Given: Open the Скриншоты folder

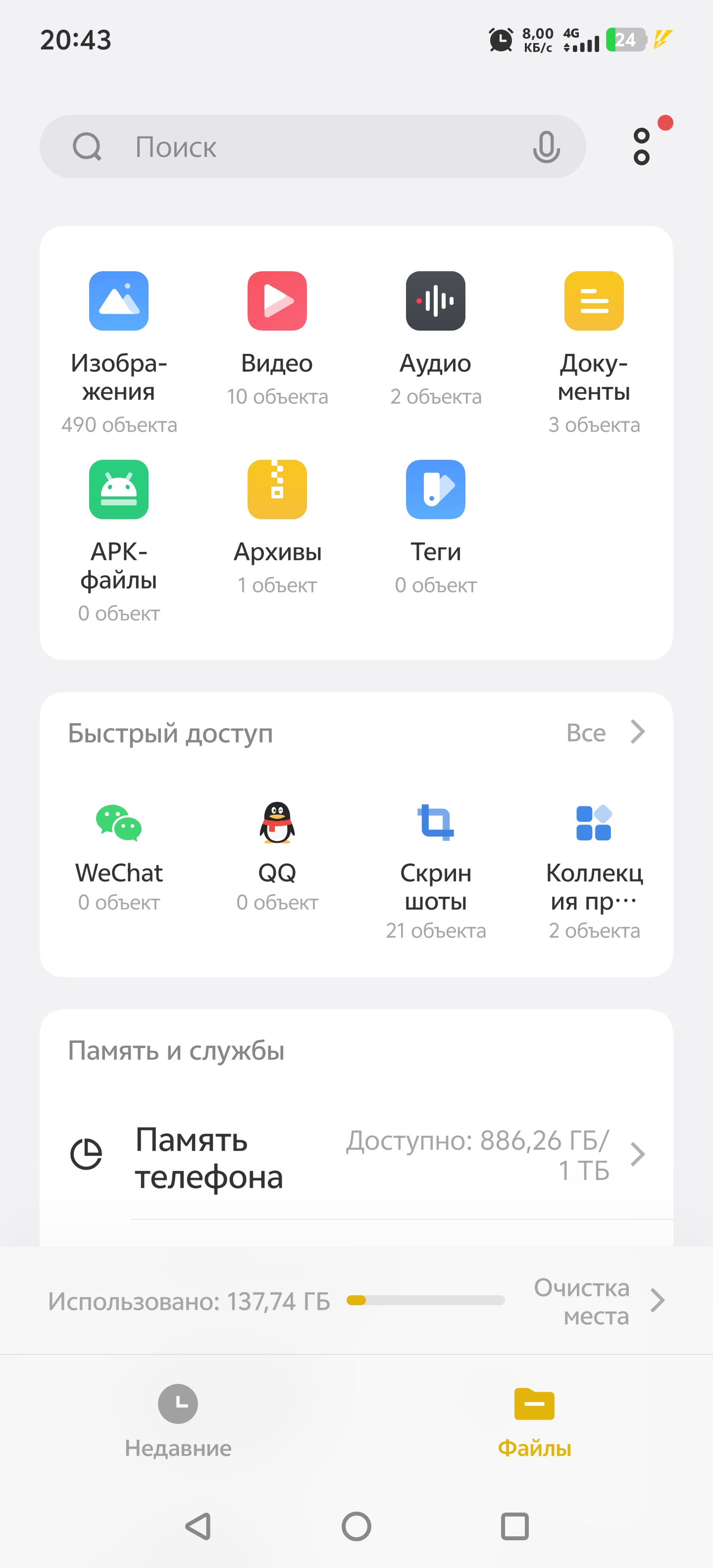Looking at the screenshot, I should coord(436,871).
